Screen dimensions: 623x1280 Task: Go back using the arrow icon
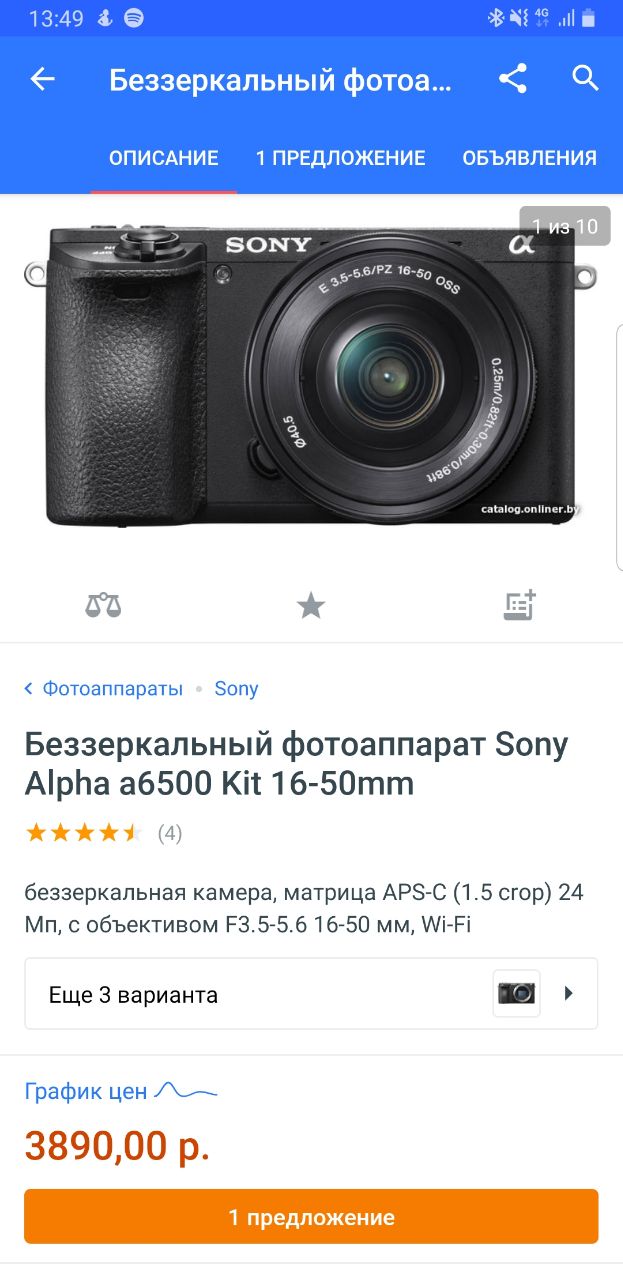[42, 80]
